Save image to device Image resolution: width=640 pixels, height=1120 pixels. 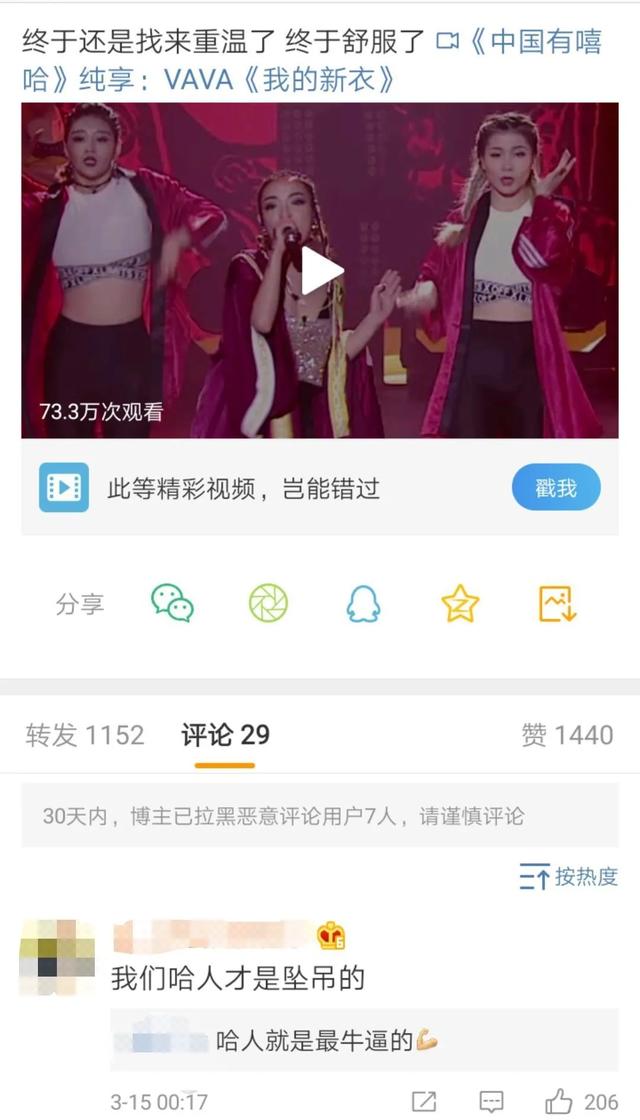point(557,604)
